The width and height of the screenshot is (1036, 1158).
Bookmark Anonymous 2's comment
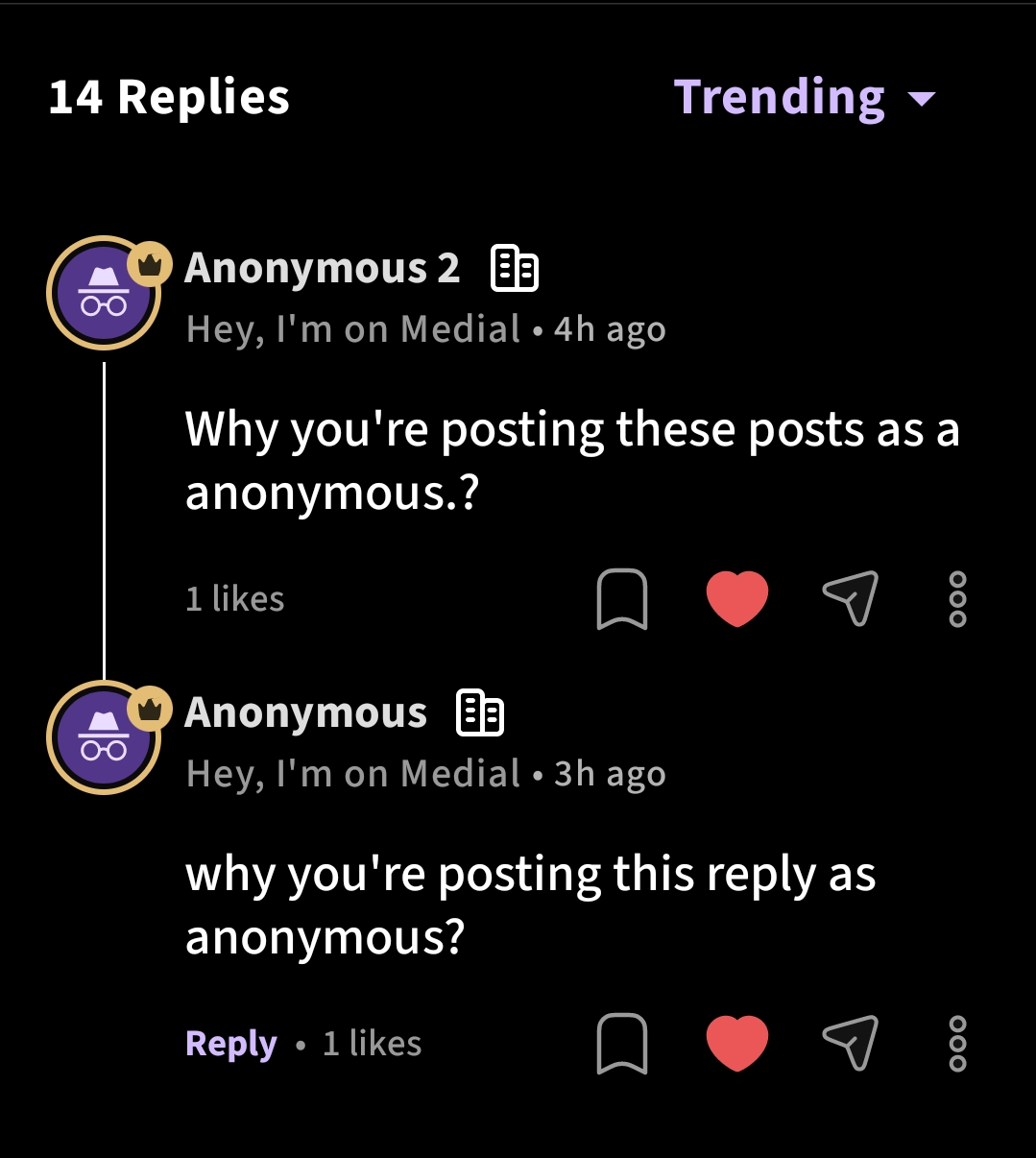(622, 599)
